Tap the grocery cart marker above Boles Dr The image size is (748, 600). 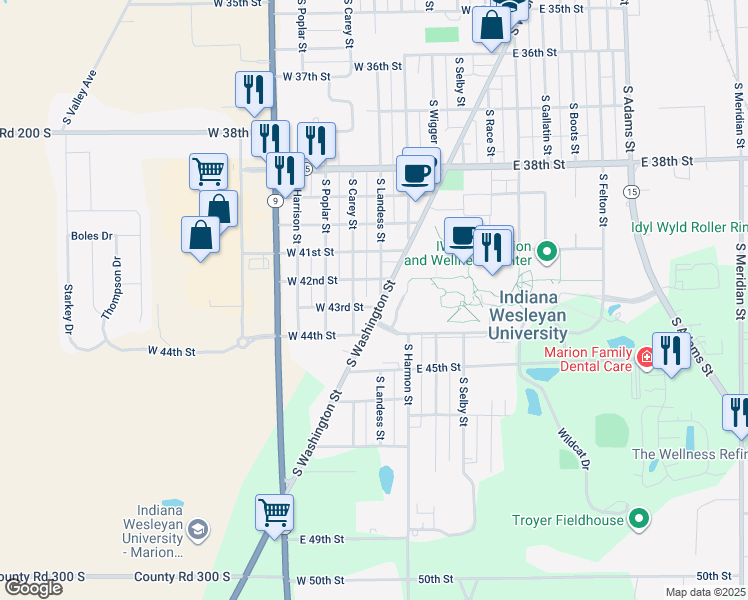(x=208, y=172)
